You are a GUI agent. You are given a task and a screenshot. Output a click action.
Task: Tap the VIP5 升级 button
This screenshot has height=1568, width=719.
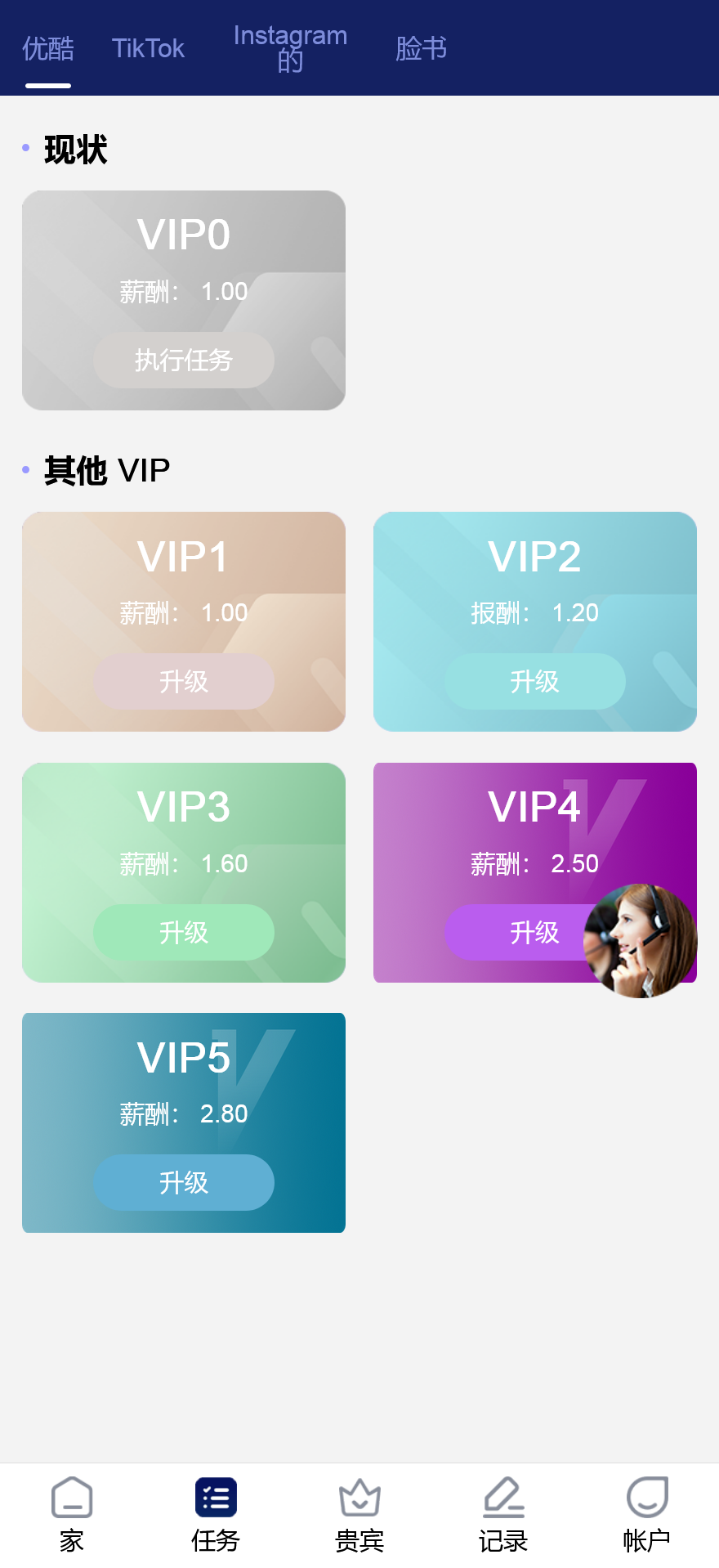coord(184,1182)
